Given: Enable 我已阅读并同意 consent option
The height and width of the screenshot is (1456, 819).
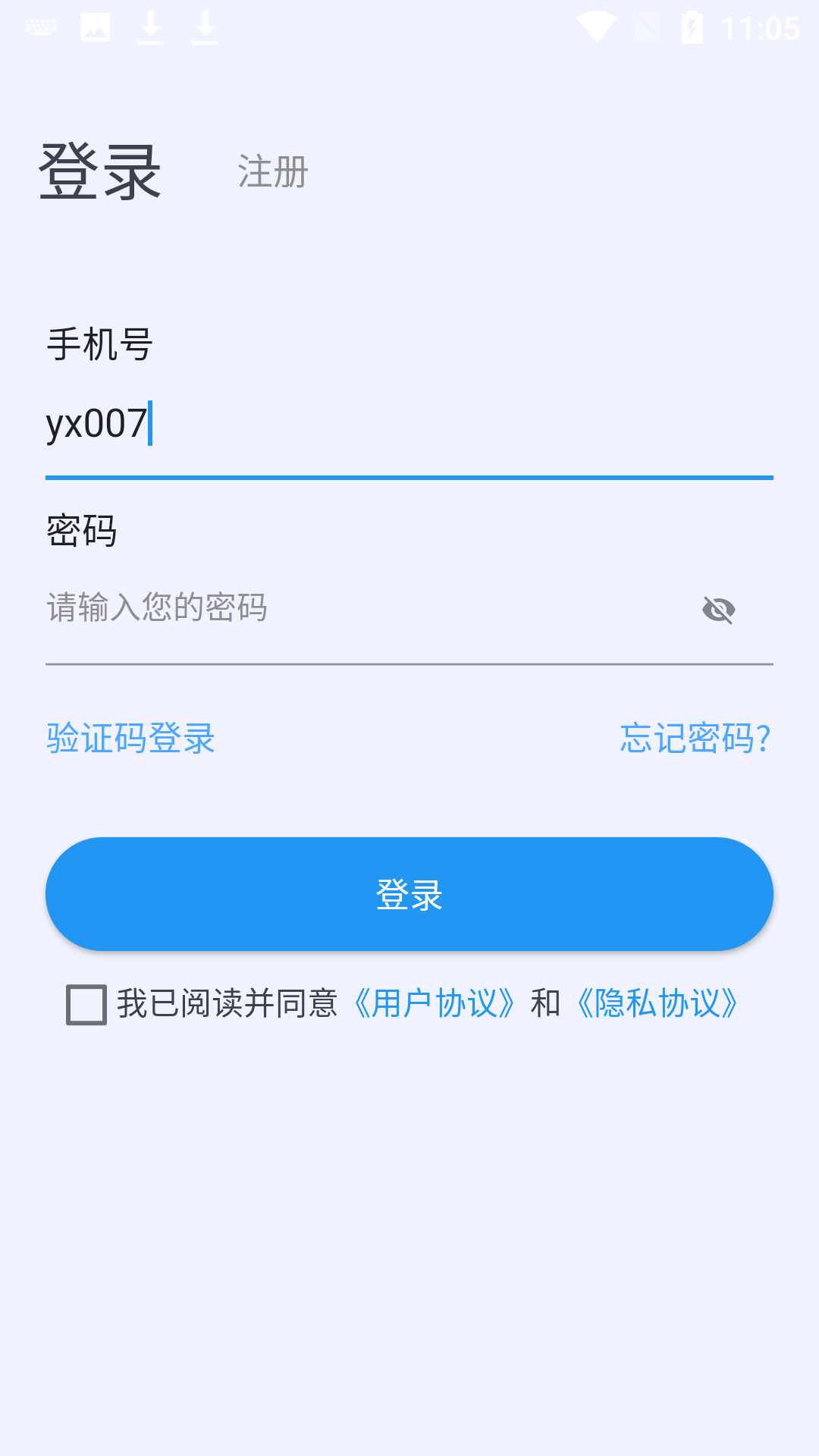Looking at the screenshot, I should point(85,1004).
